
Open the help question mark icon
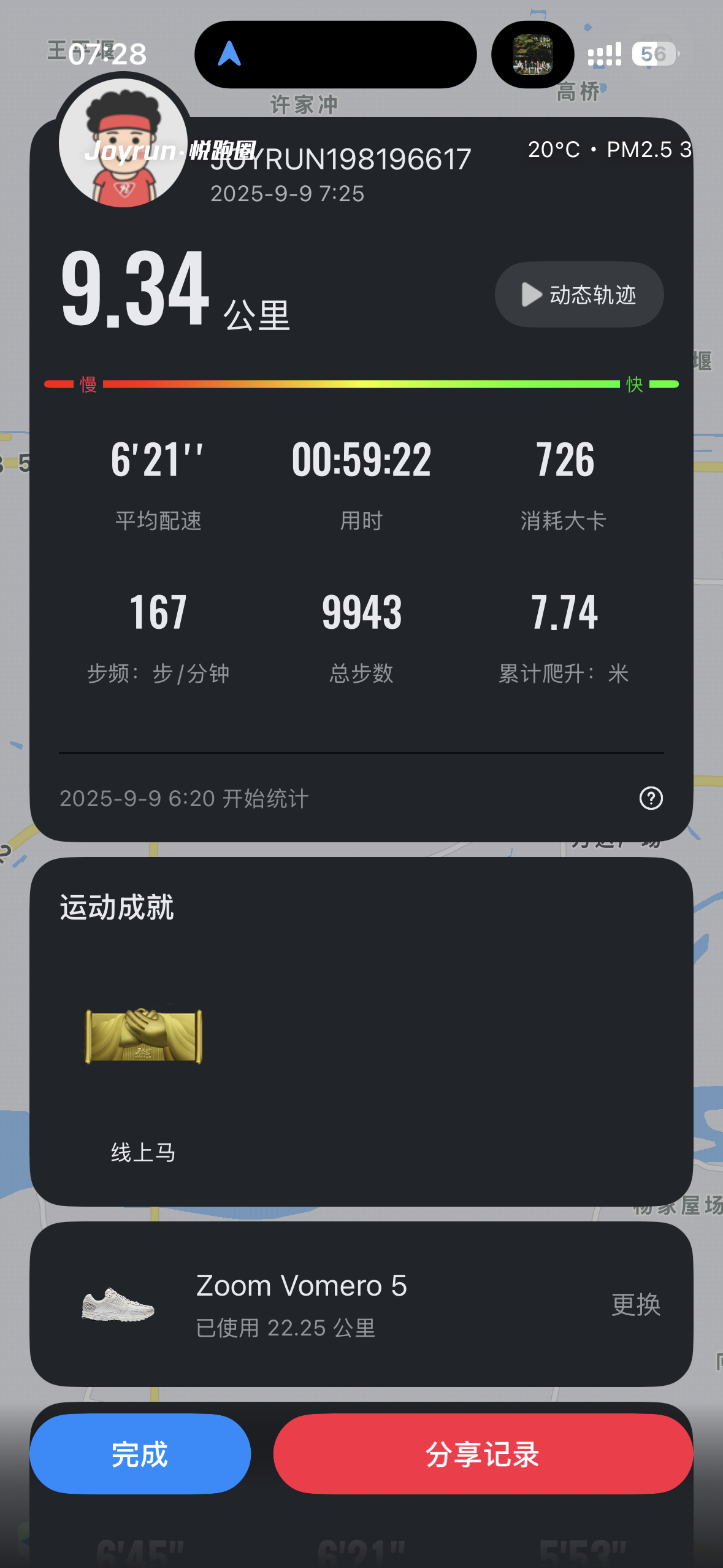click(x=651, y=798)
